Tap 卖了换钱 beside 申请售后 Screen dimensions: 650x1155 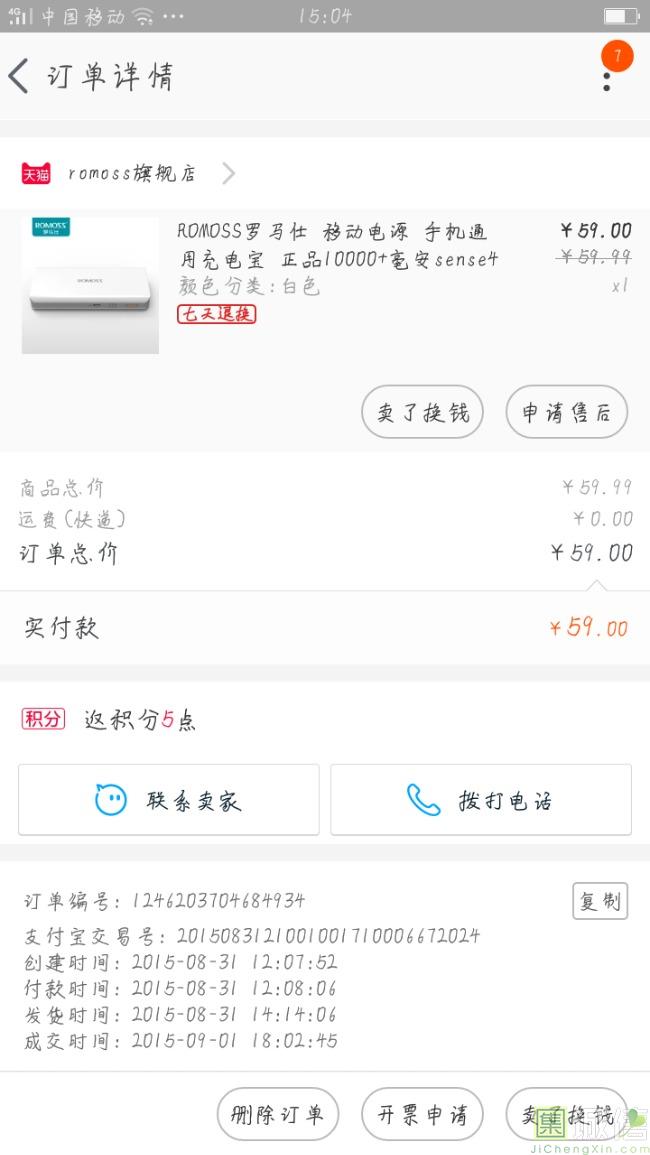click(422, 412)
